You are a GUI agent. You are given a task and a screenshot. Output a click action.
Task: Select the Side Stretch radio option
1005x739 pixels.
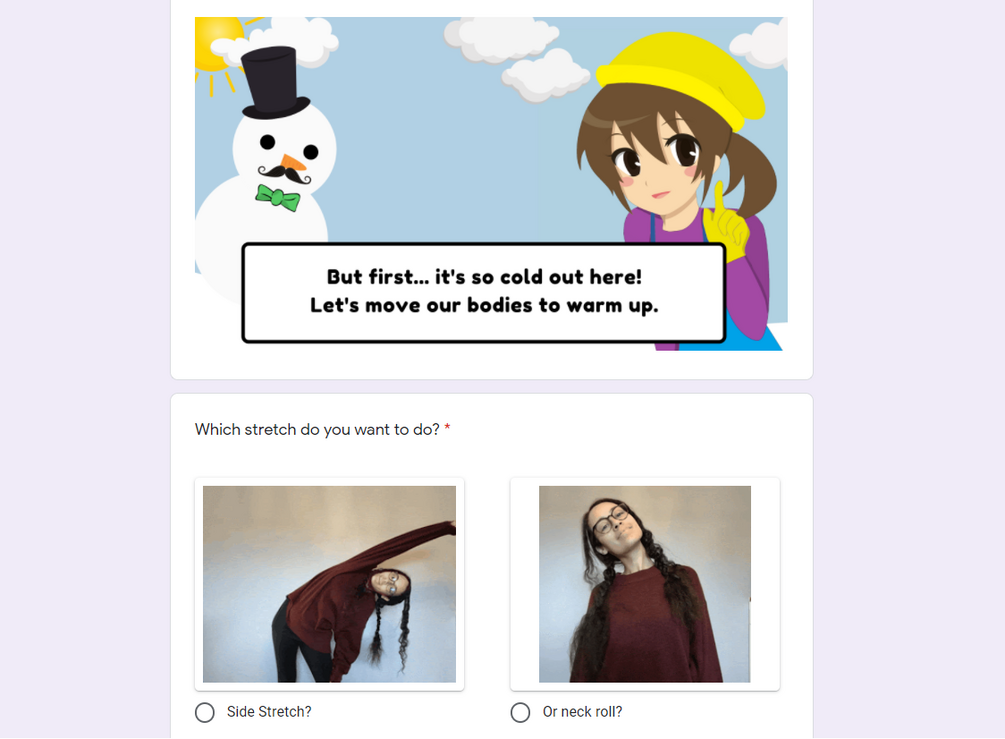pyautogui.click(x=205, y=712)
